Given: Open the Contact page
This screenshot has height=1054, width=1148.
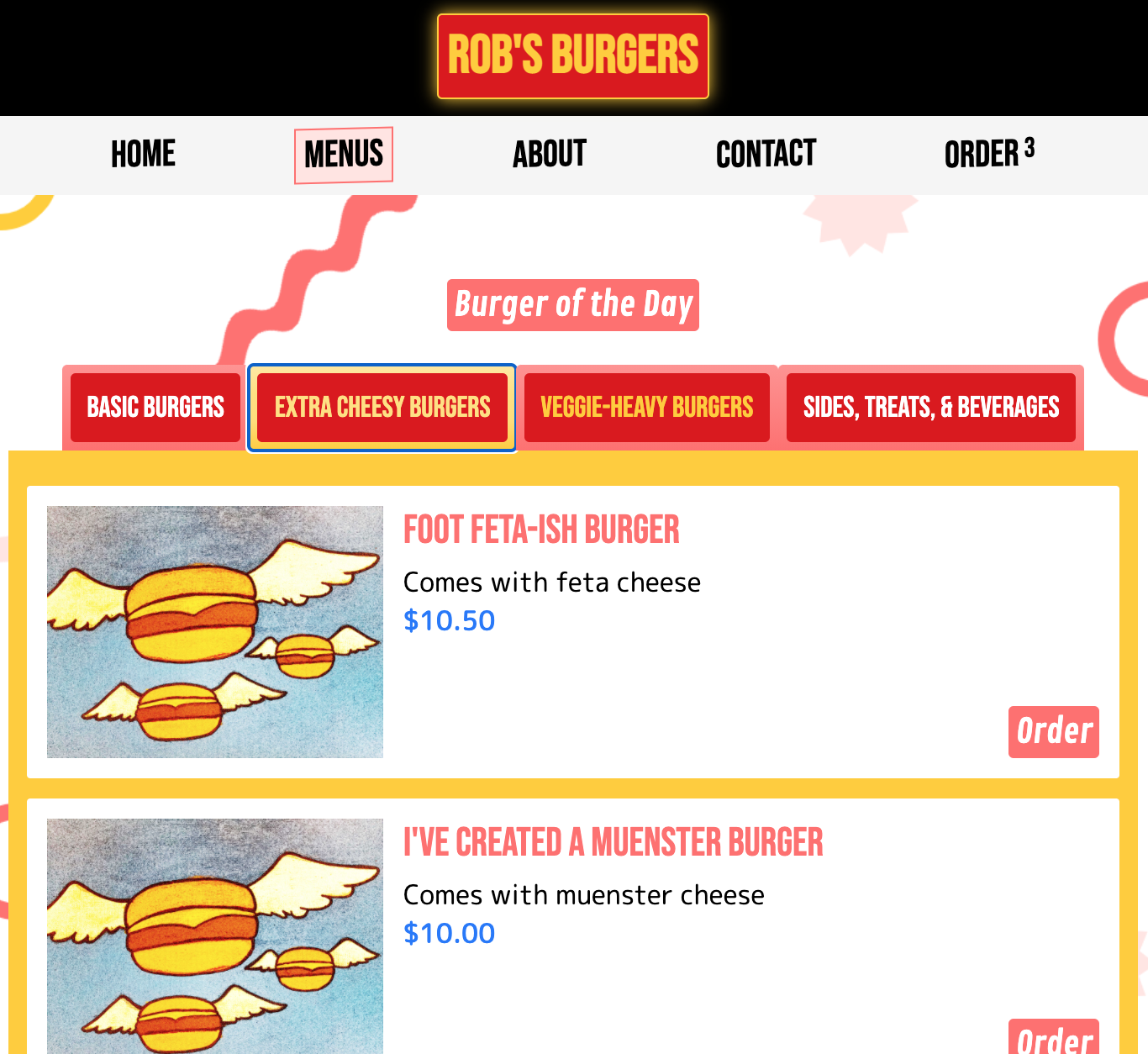Looking at the screenshot, I should point(766,155).
